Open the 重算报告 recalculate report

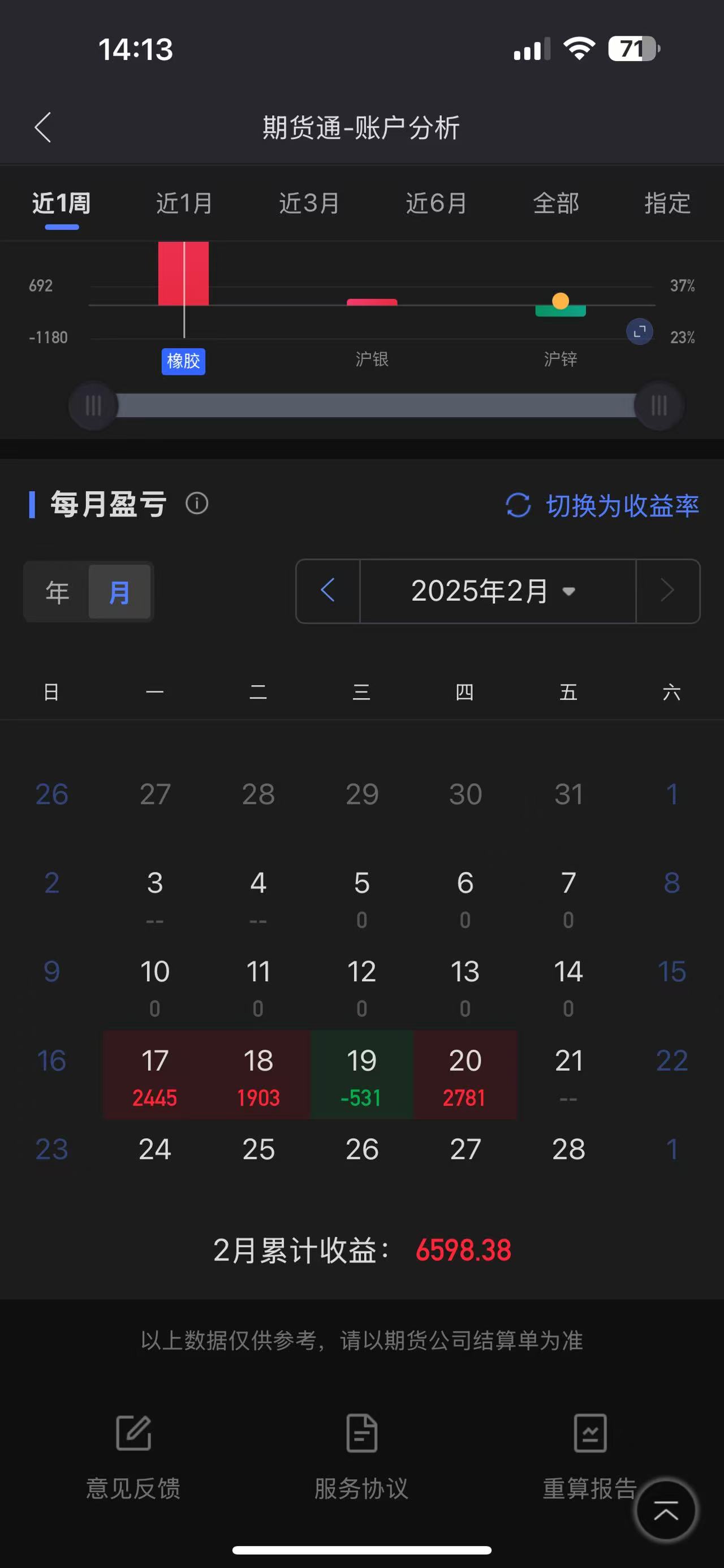(x=589, y=1457)
